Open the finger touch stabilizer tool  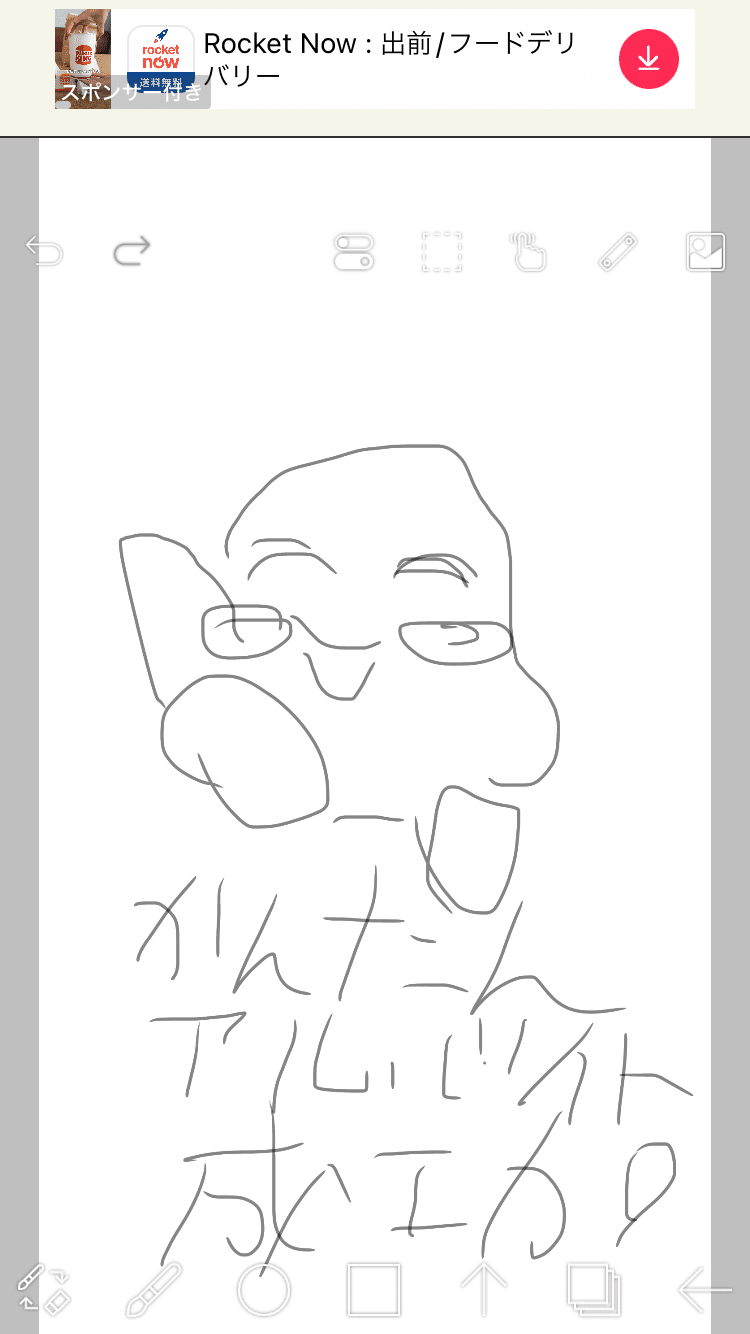coord(529,252)
